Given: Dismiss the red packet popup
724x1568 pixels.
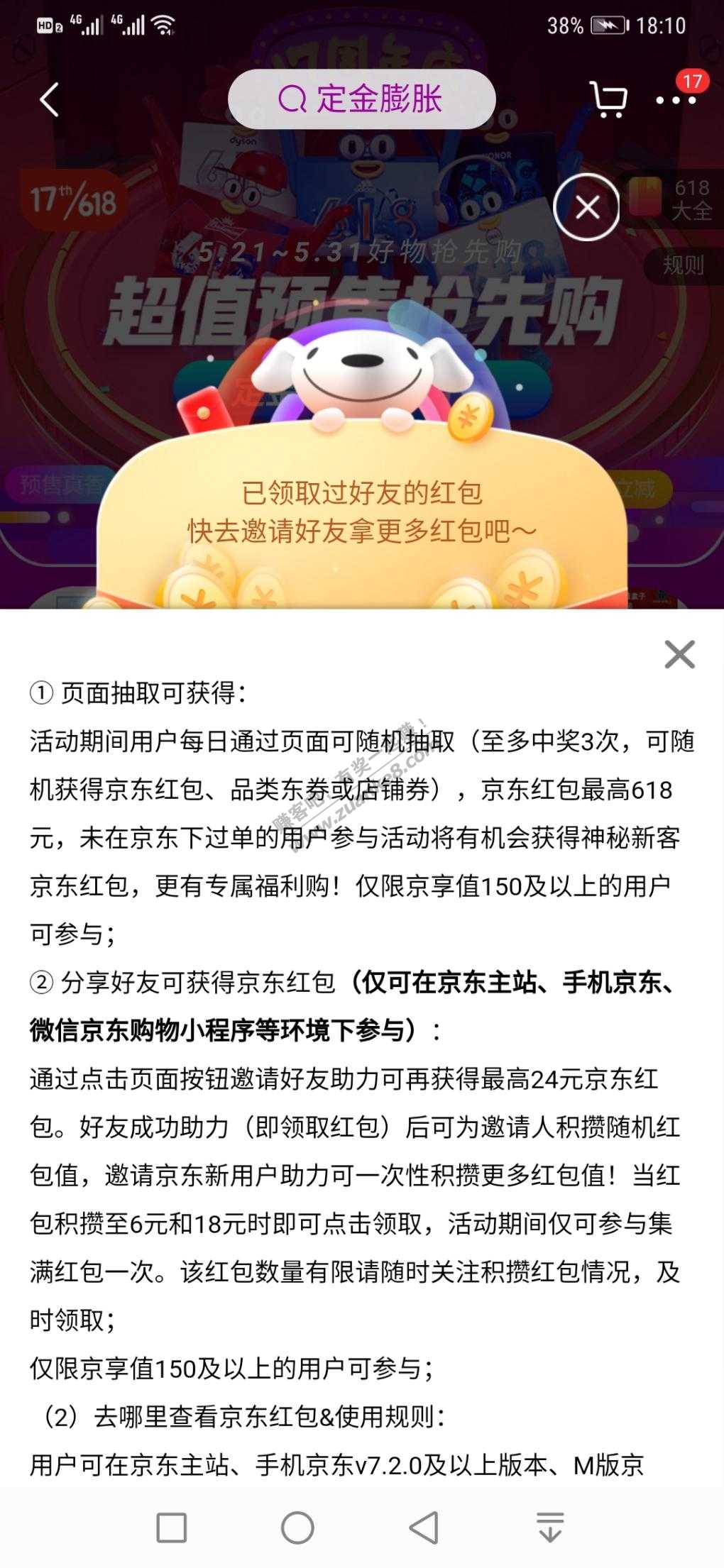Looking at the screenshot, I should [586, 207].
